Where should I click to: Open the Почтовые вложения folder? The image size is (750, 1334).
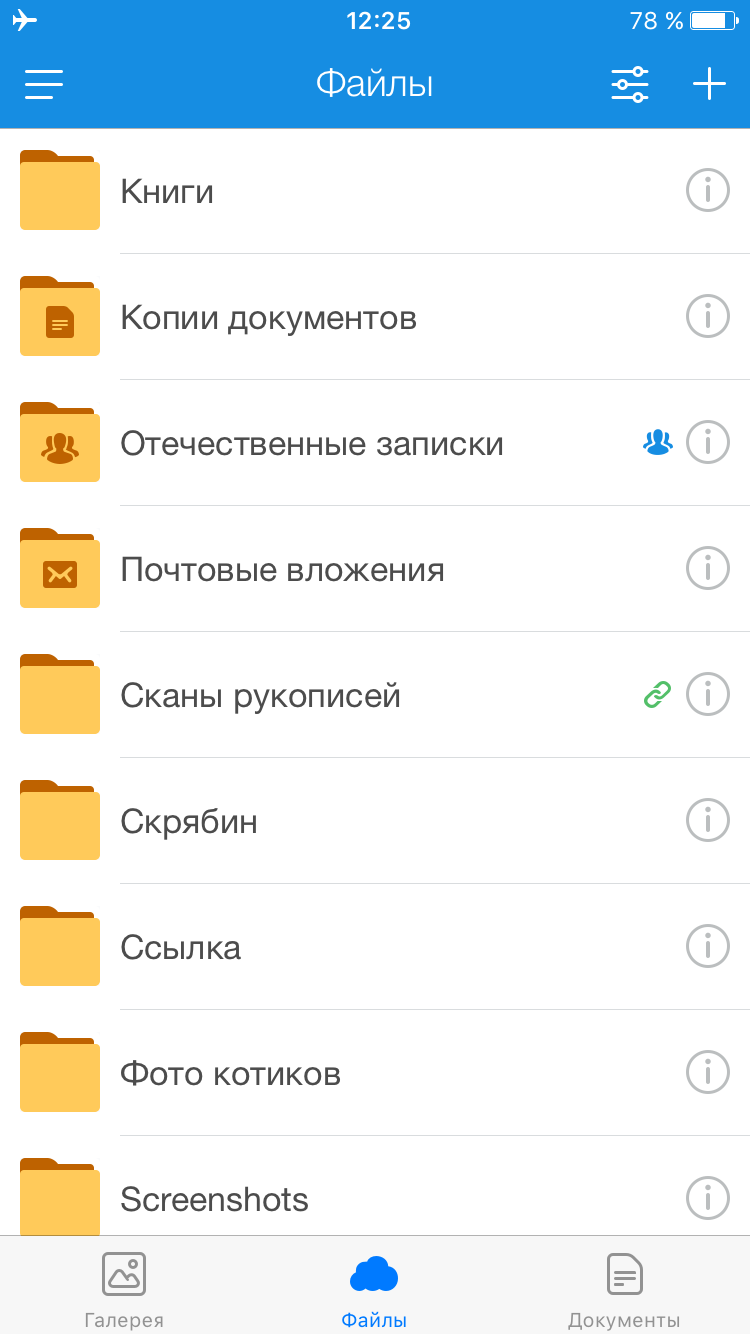coord(375,569)
